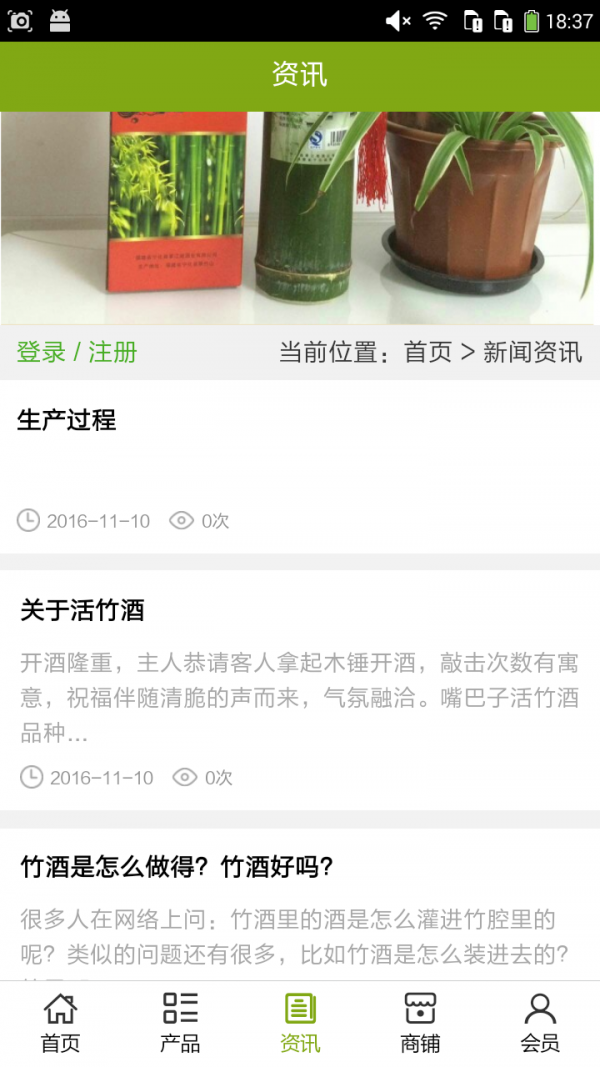Go to the 会员 tab
This screenshot has height=1067, width=600.
pyautogui.click(x=540, y=1023)
